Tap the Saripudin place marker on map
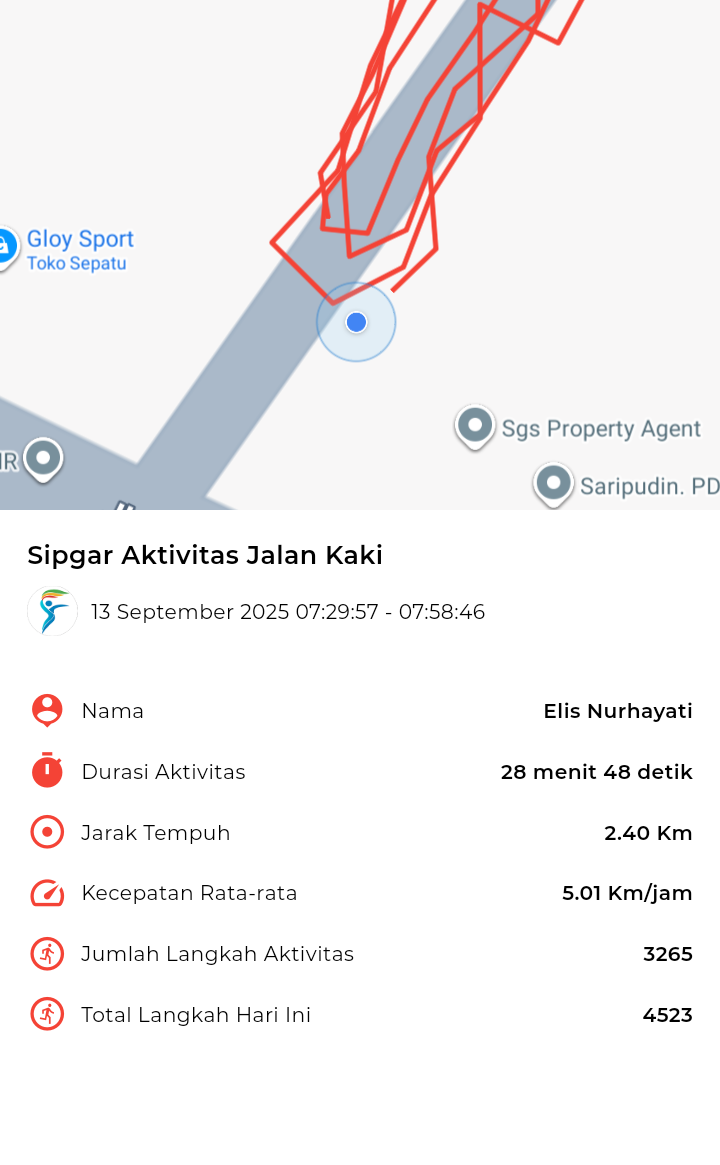720x1165 pixels. pyautogui.click(x=554, y=484)
